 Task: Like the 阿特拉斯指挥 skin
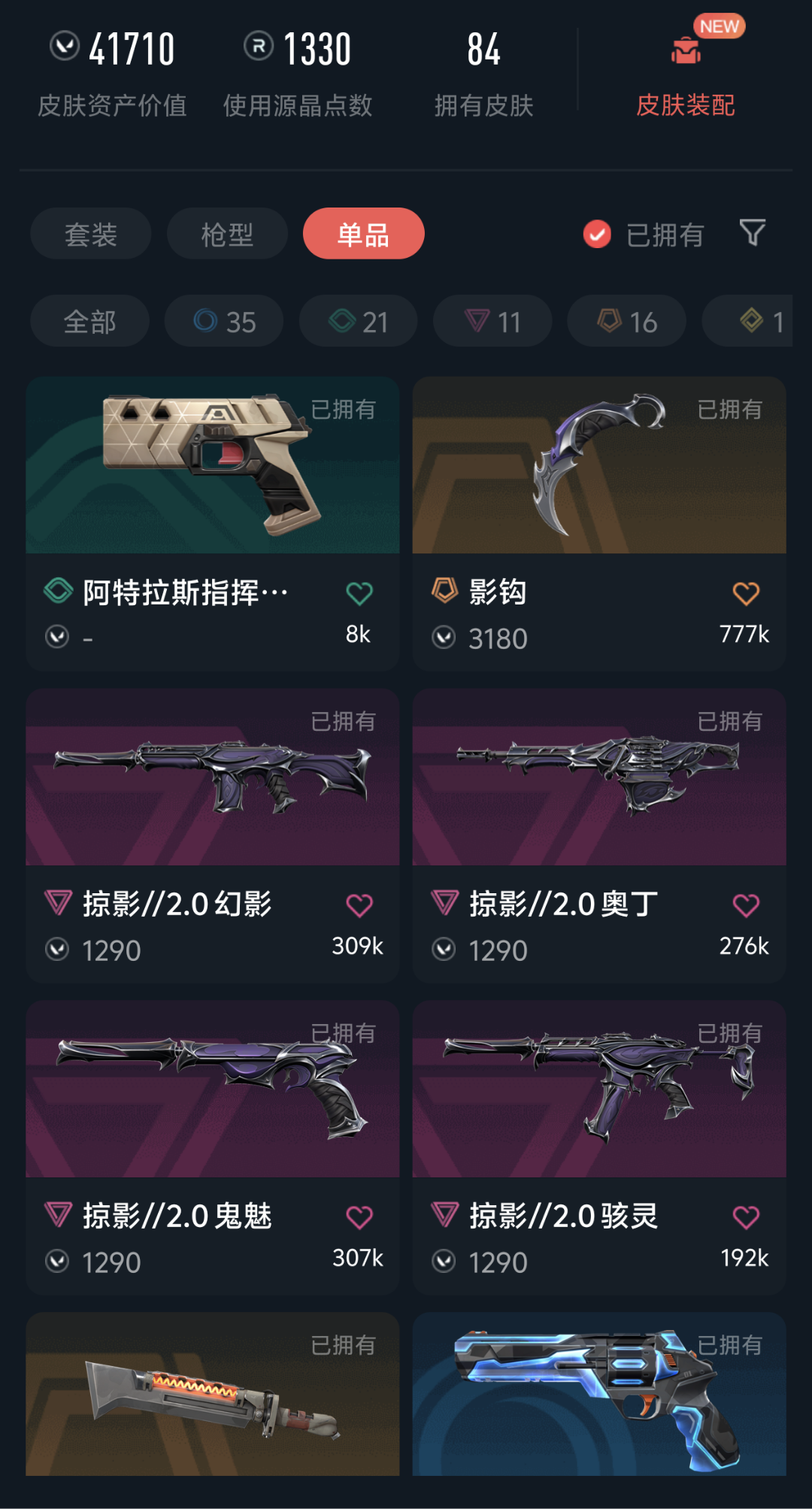tap(359, 594)
